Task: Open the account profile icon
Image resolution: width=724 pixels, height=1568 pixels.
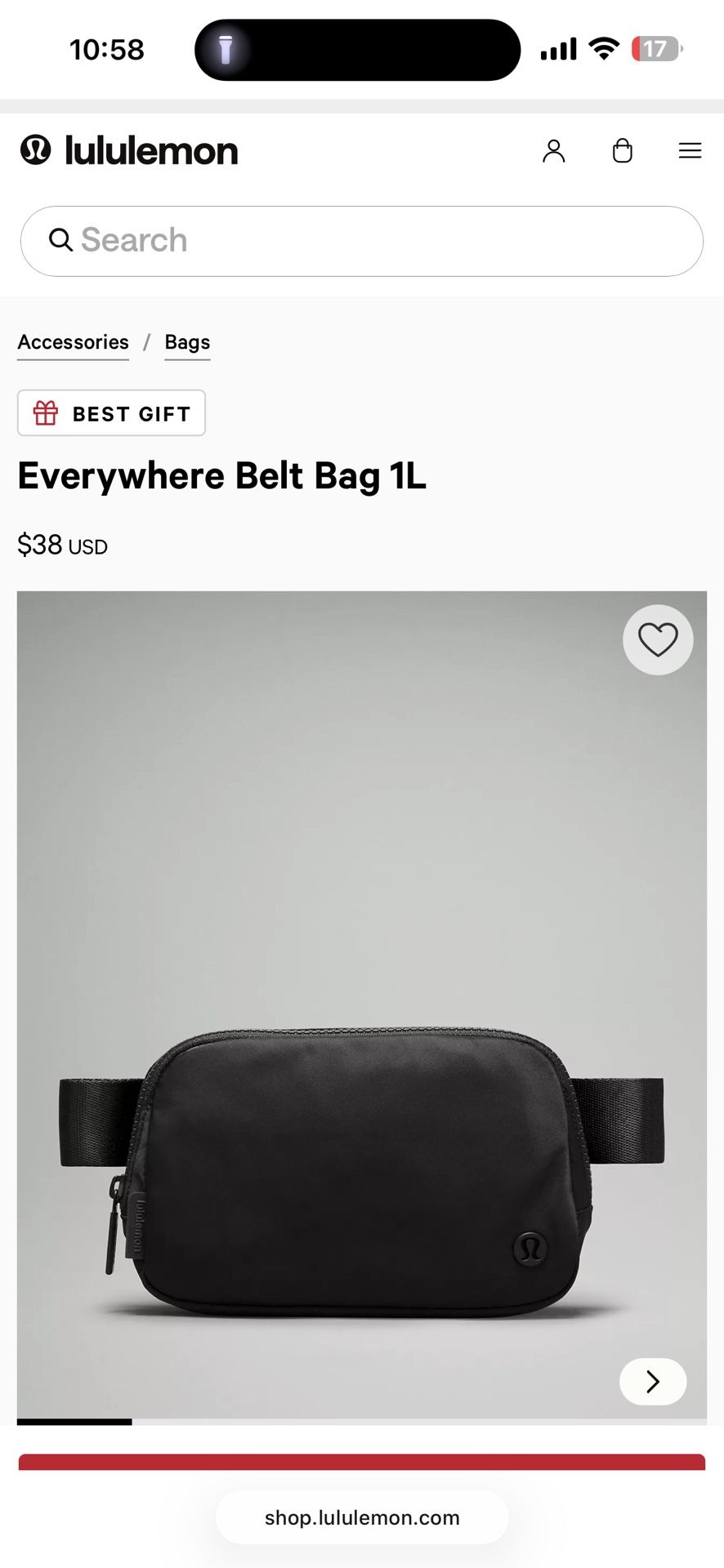Action: pyautogui.click(x=555, y=150)
